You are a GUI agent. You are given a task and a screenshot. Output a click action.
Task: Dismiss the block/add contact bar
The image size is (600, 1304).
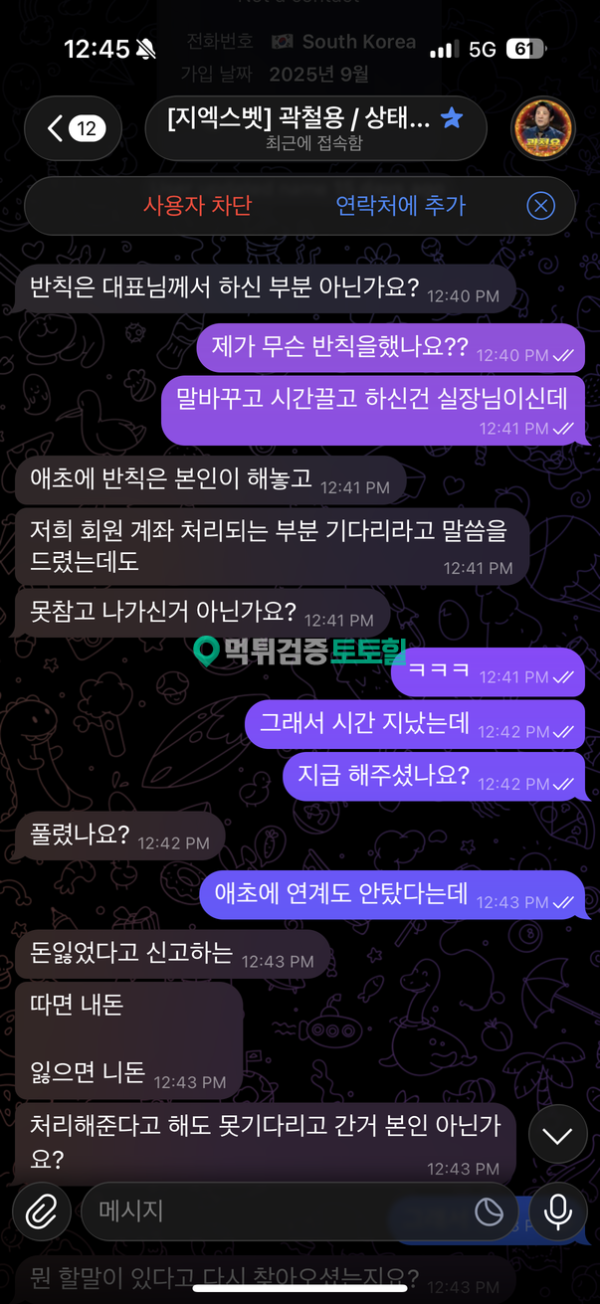(x=540, y=206)
